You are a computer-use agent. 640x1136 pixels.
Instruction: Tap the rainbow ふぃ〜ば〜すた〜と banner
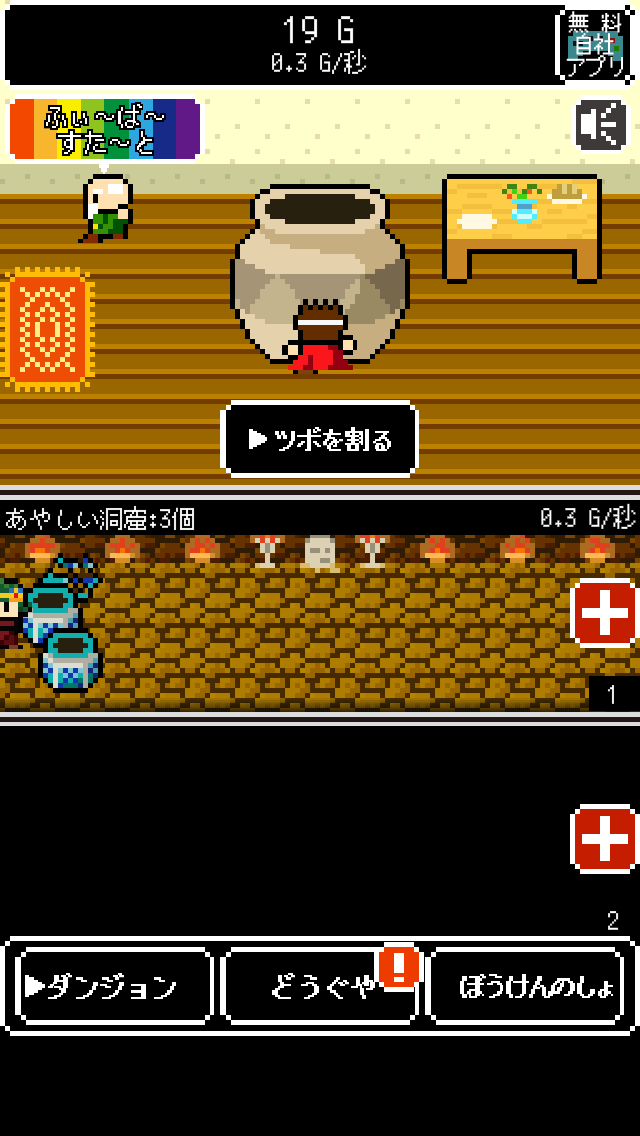point(105,130)
